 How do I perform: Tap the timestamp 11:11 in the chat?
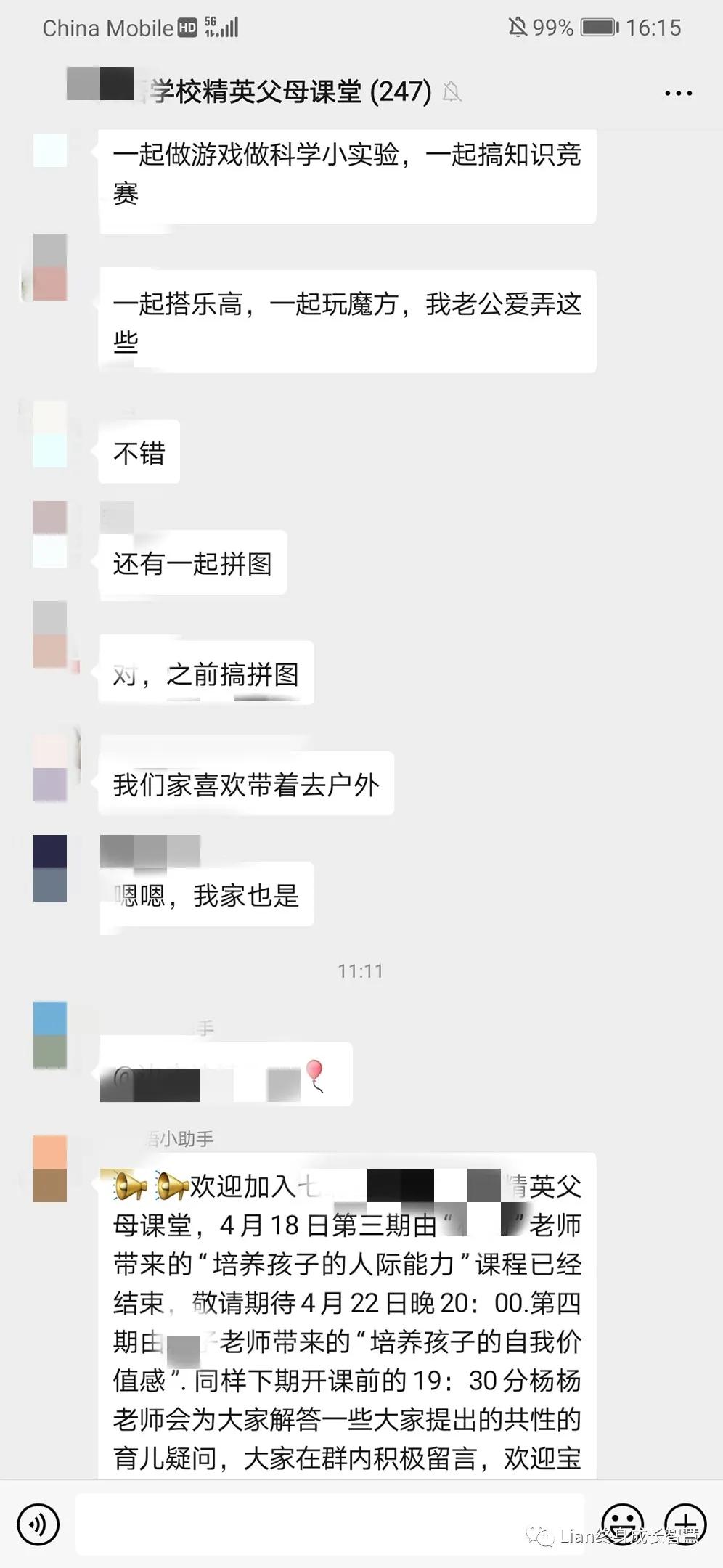pyautogui.click(x=361, y=971)
